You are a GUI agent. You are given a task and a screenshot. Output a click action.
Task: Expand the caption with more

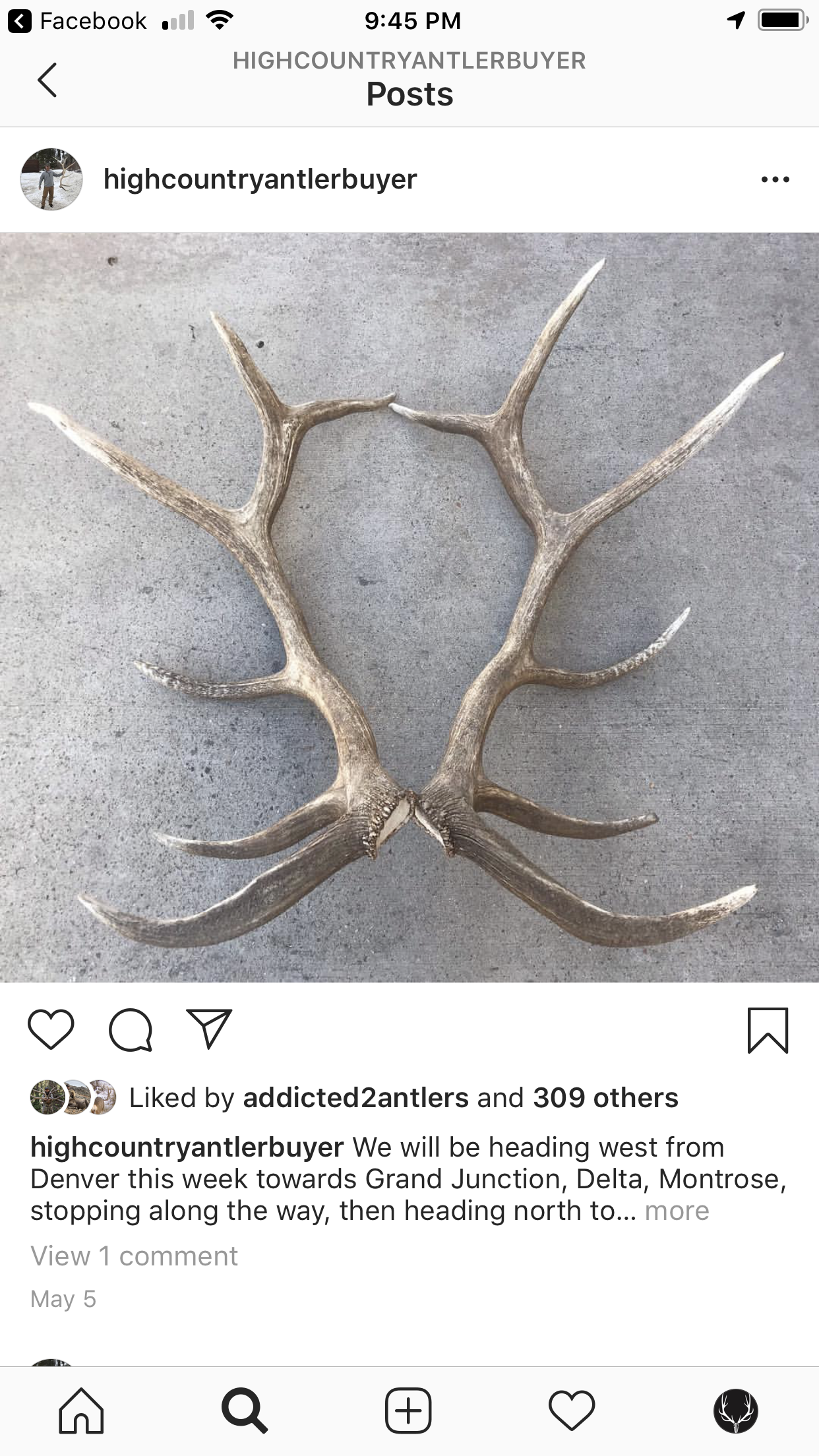click(677, 1211)
